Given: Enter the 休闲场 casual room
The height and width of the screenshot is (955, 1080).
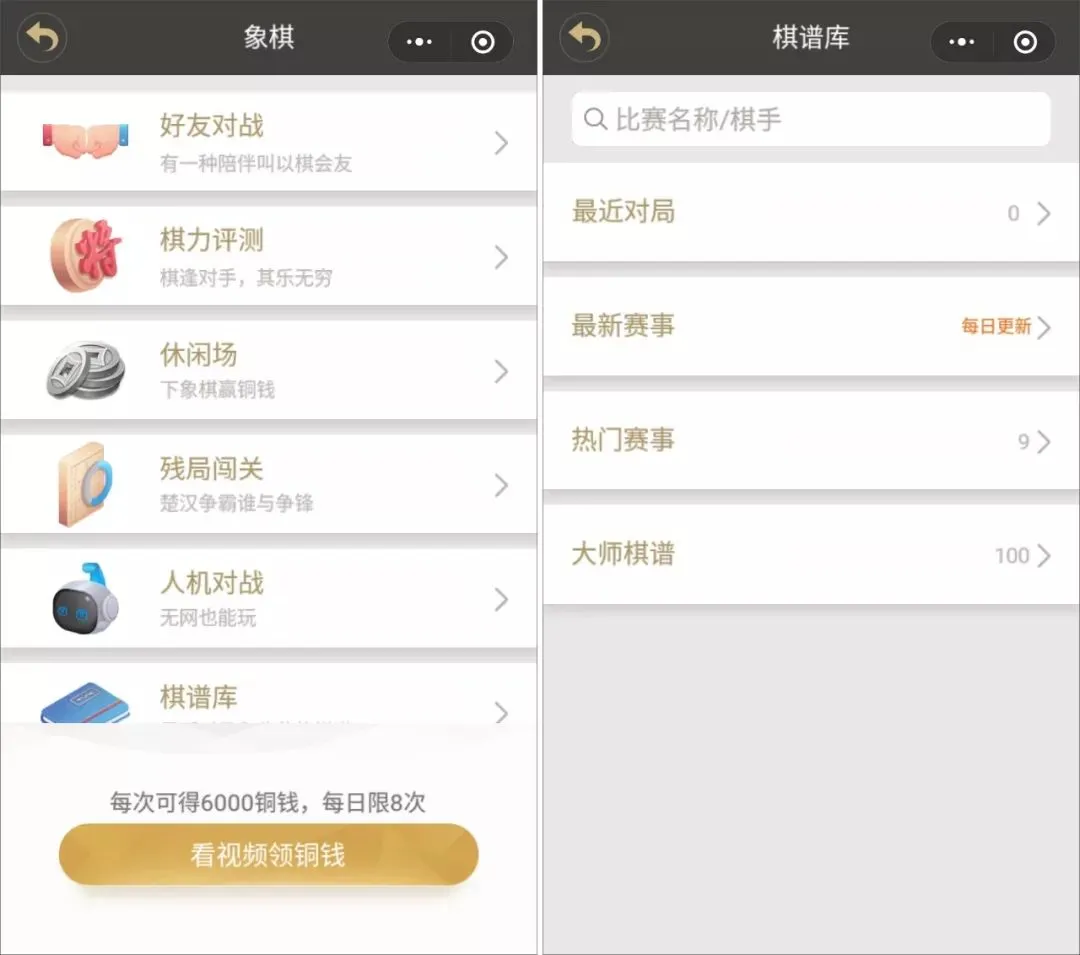Looking at the screenshot, I should [268, 370].
